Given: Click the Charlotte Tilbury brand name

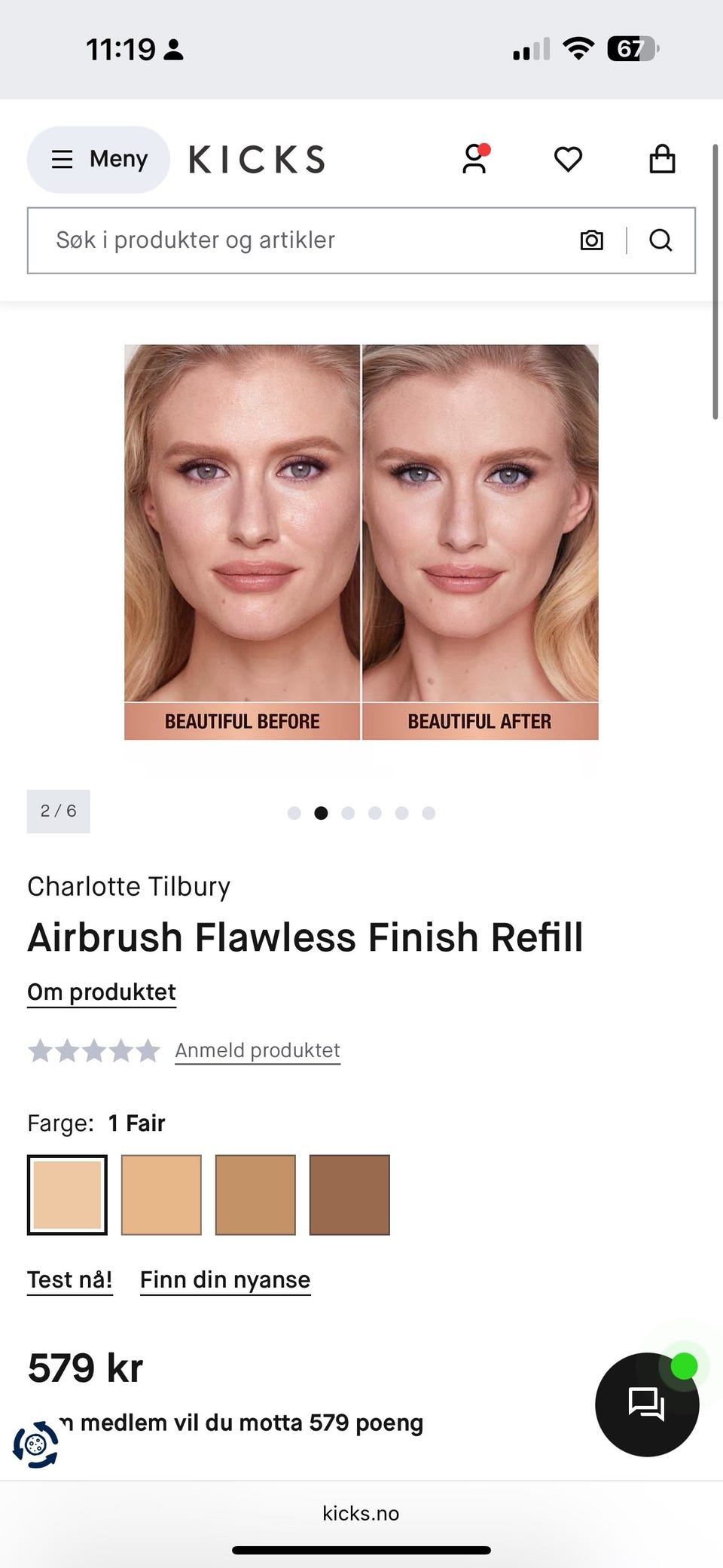Looking at the screenshot, I should coord(129,886).
